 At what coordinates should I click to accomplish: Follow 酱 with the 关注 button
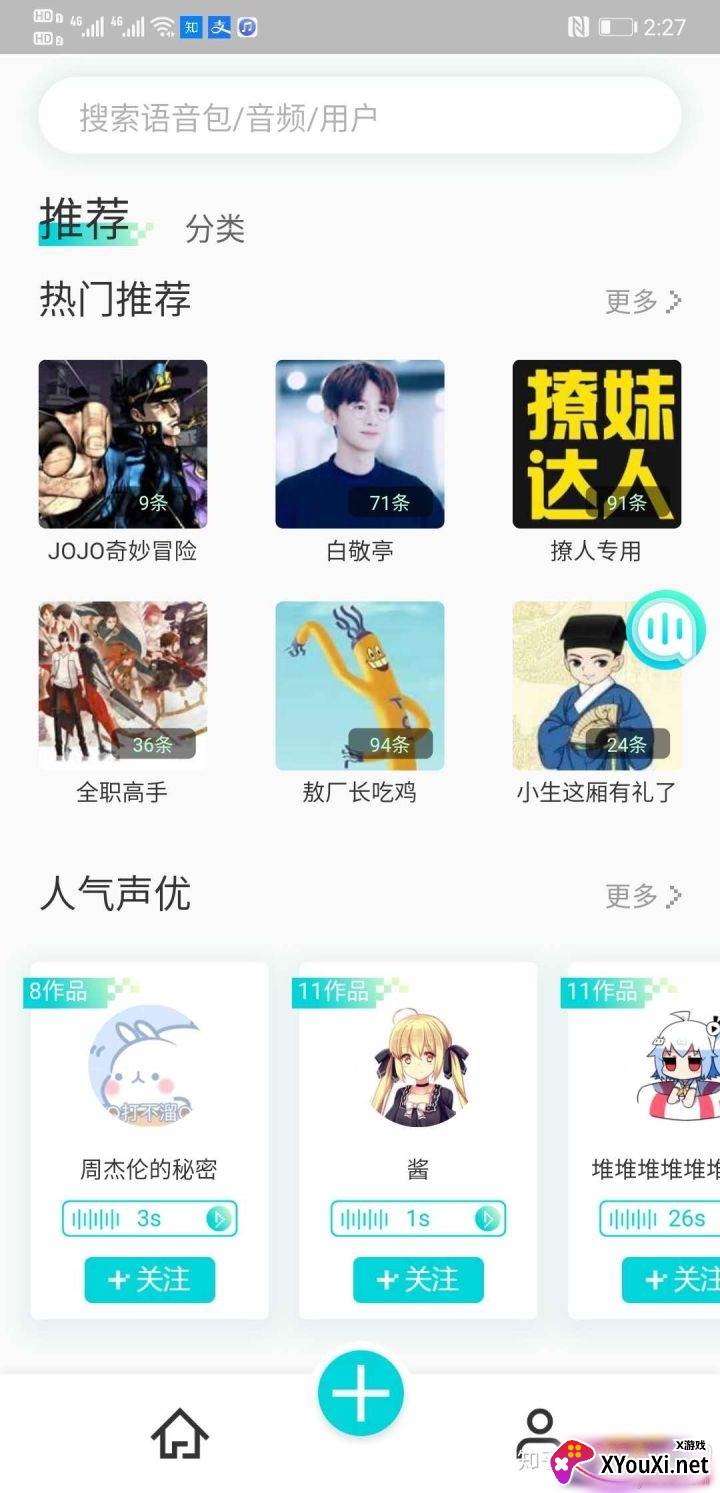(x=418, y=1279)
